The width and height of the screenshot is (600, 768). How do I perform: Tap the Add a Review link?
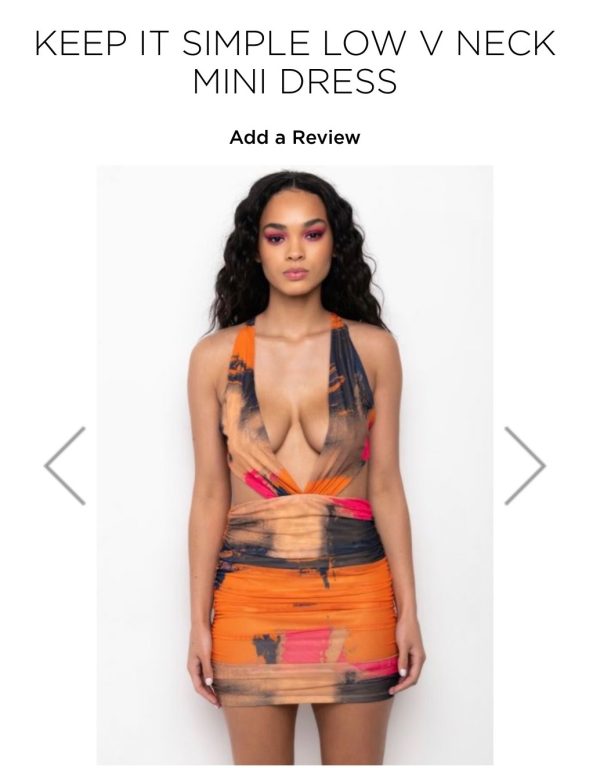click(x=294, y=137)
